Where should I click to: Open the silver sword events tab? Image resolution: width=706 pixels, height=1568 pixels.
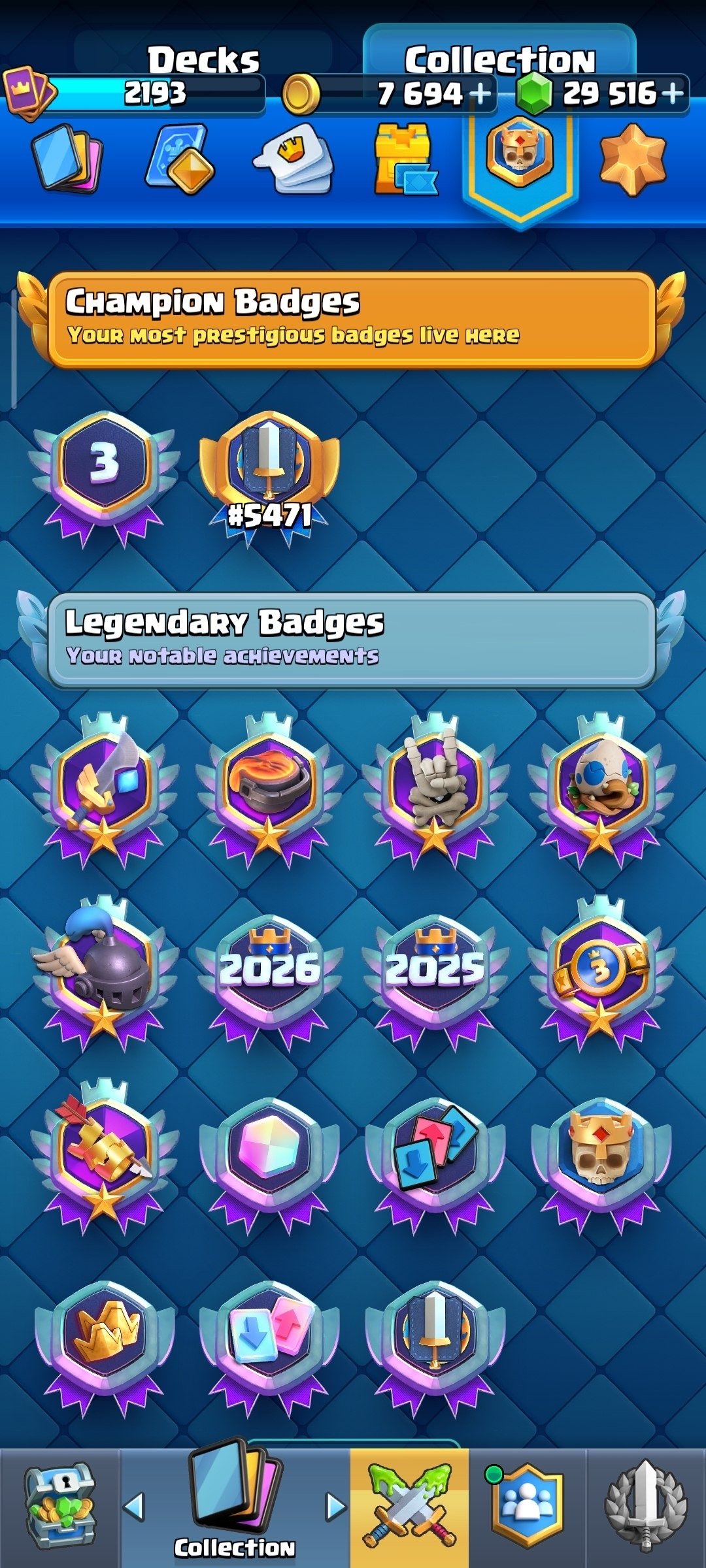point(646,1509)
